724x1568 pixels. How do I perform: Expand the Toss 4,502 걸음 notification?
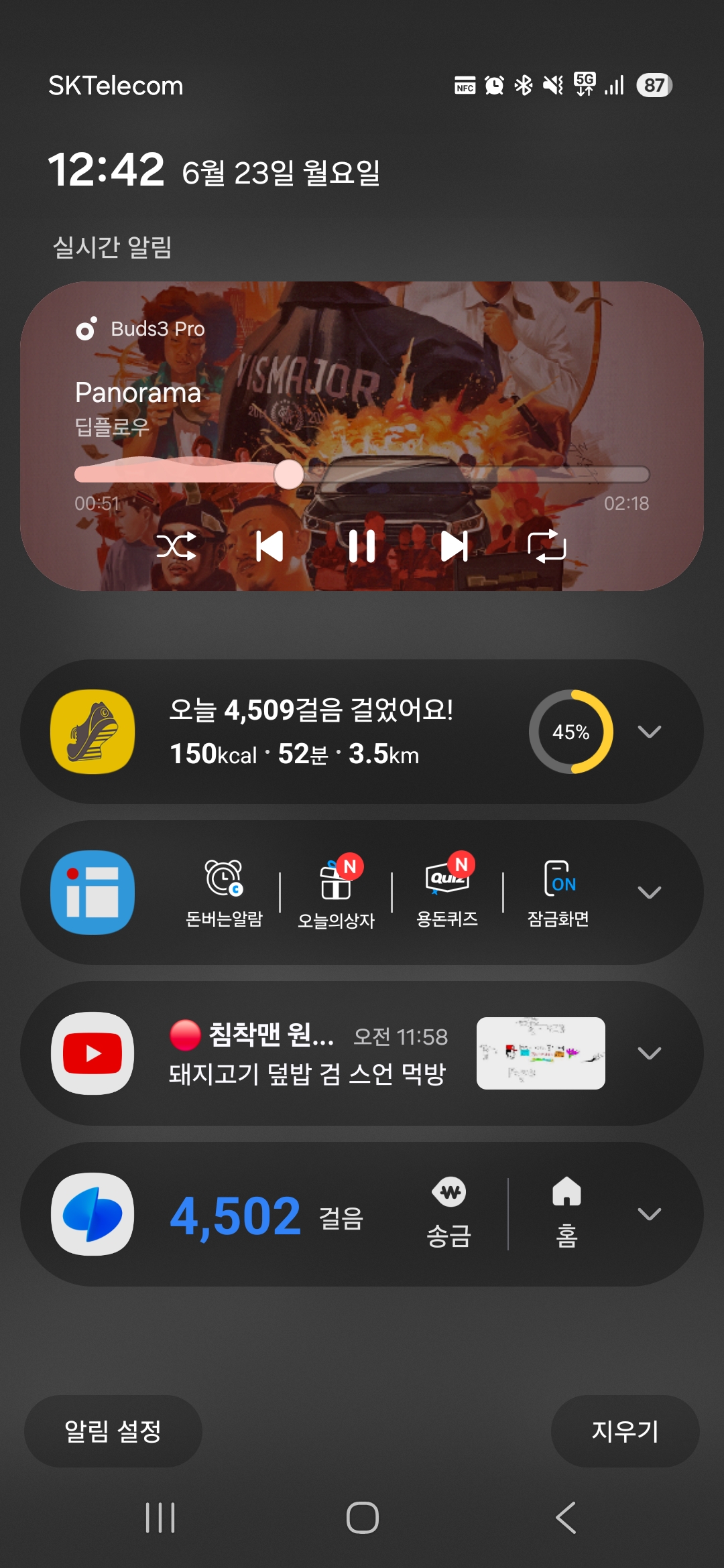point(649,1214)
